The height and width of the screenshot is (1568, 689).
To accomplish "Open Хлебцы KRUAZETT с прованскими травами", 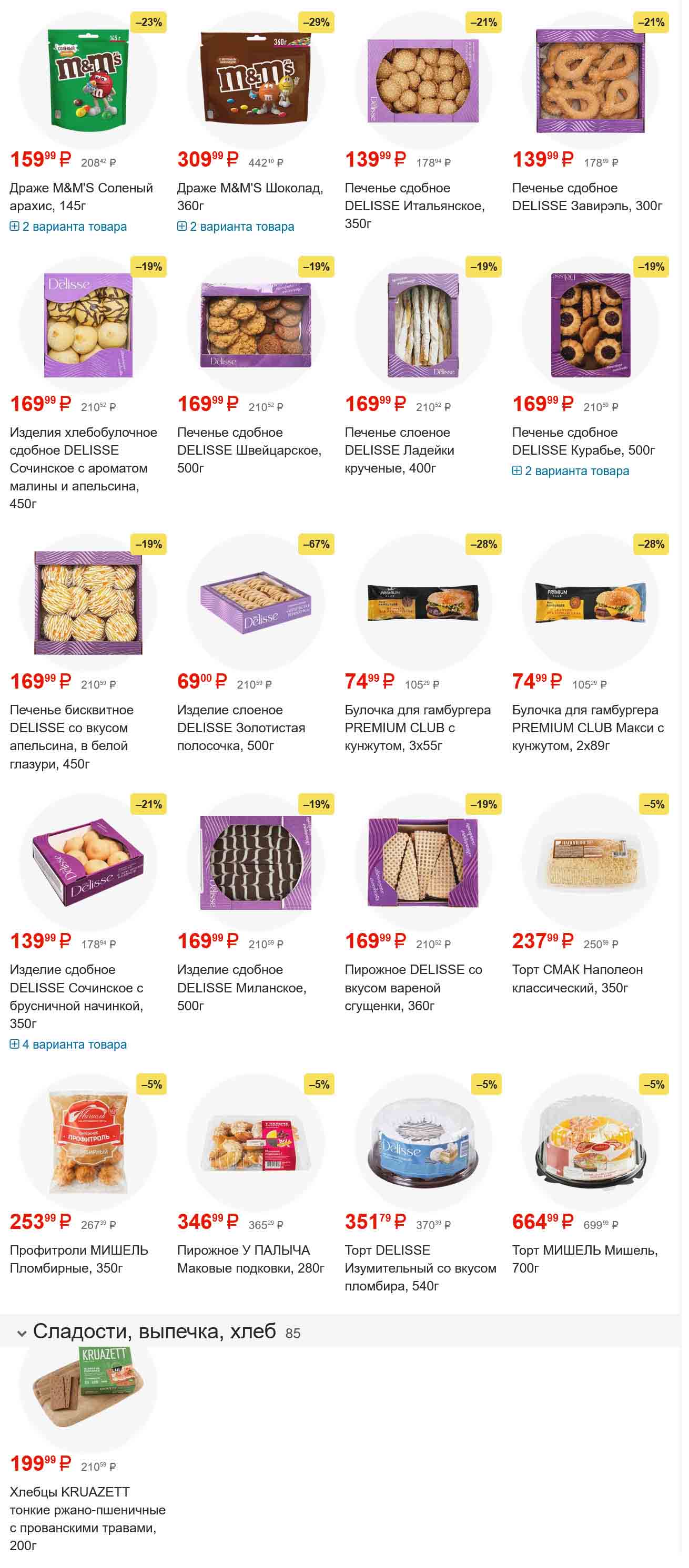I will point(87,1518).
